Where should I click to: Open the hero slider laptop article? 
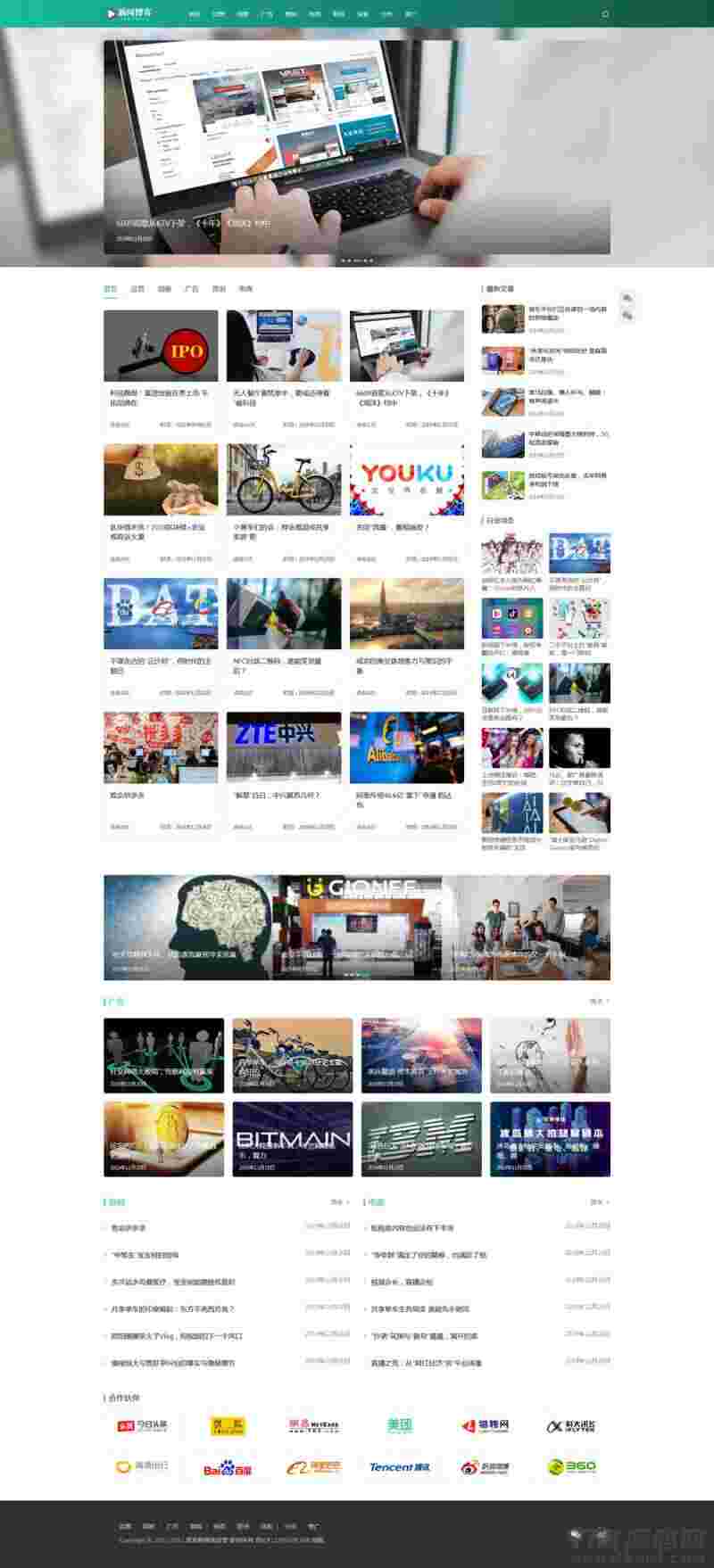[x=357, y=147]
